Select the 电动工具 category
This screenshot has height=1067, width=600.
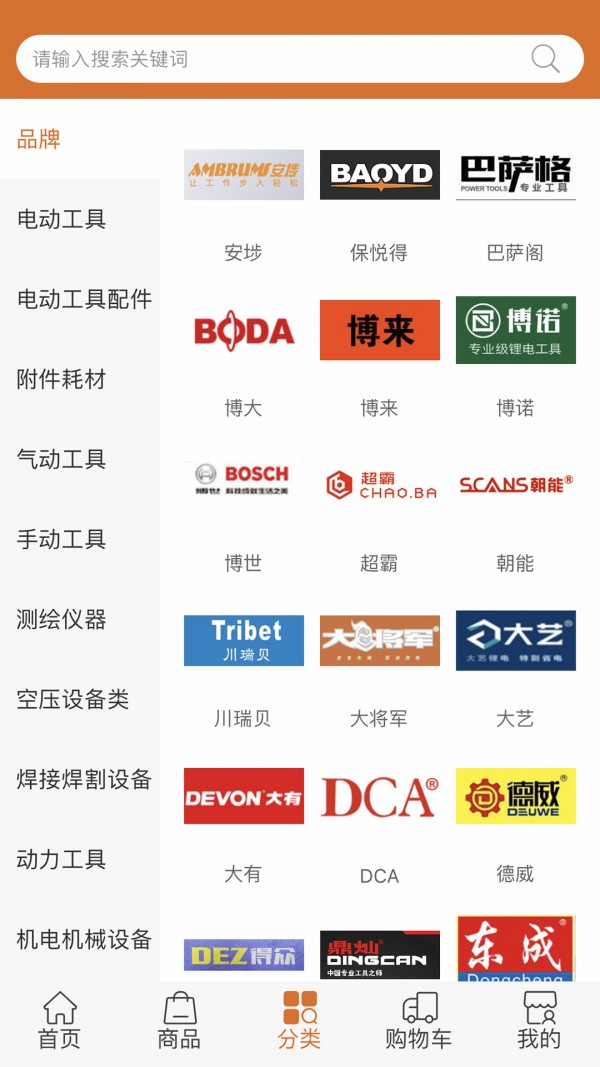(62, 219)
